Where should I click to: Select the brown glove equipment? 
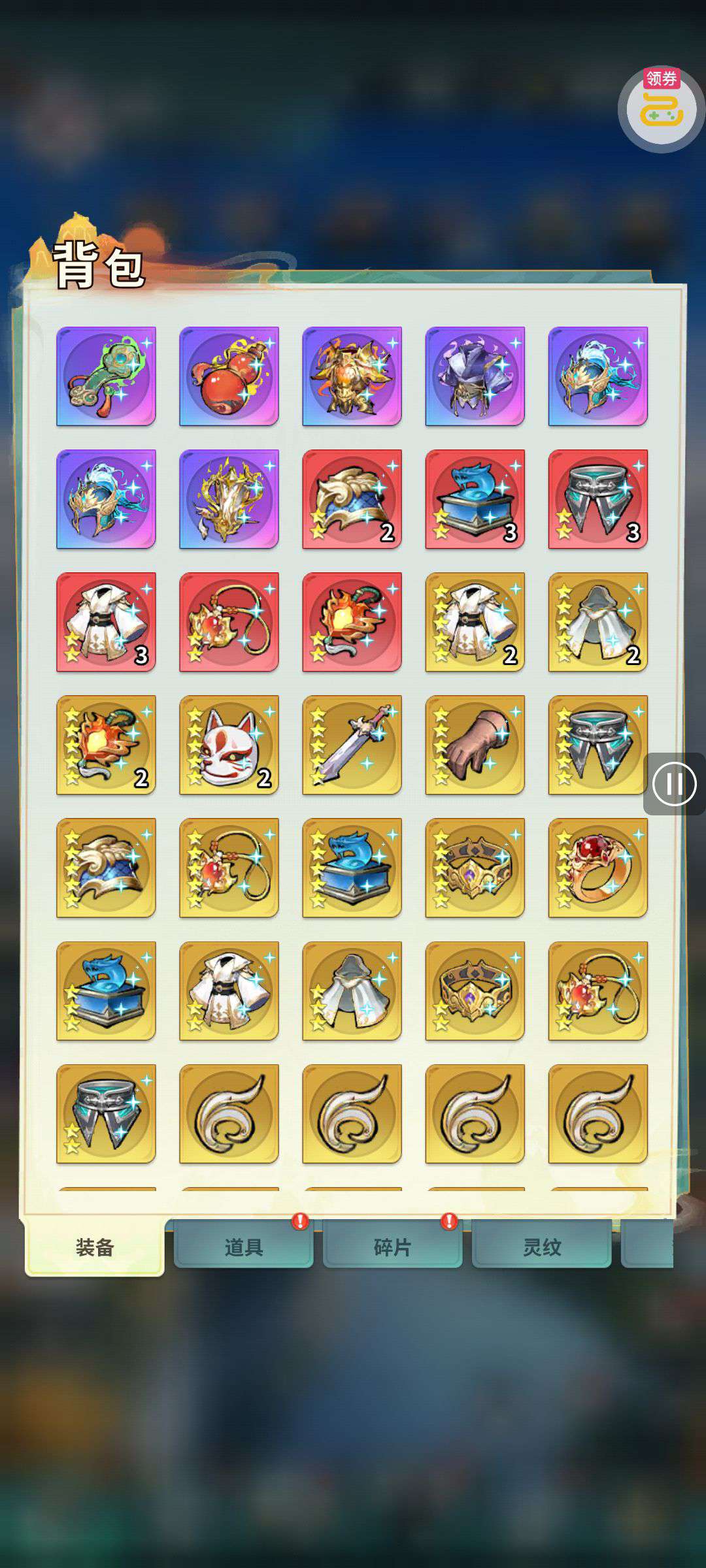475,745
